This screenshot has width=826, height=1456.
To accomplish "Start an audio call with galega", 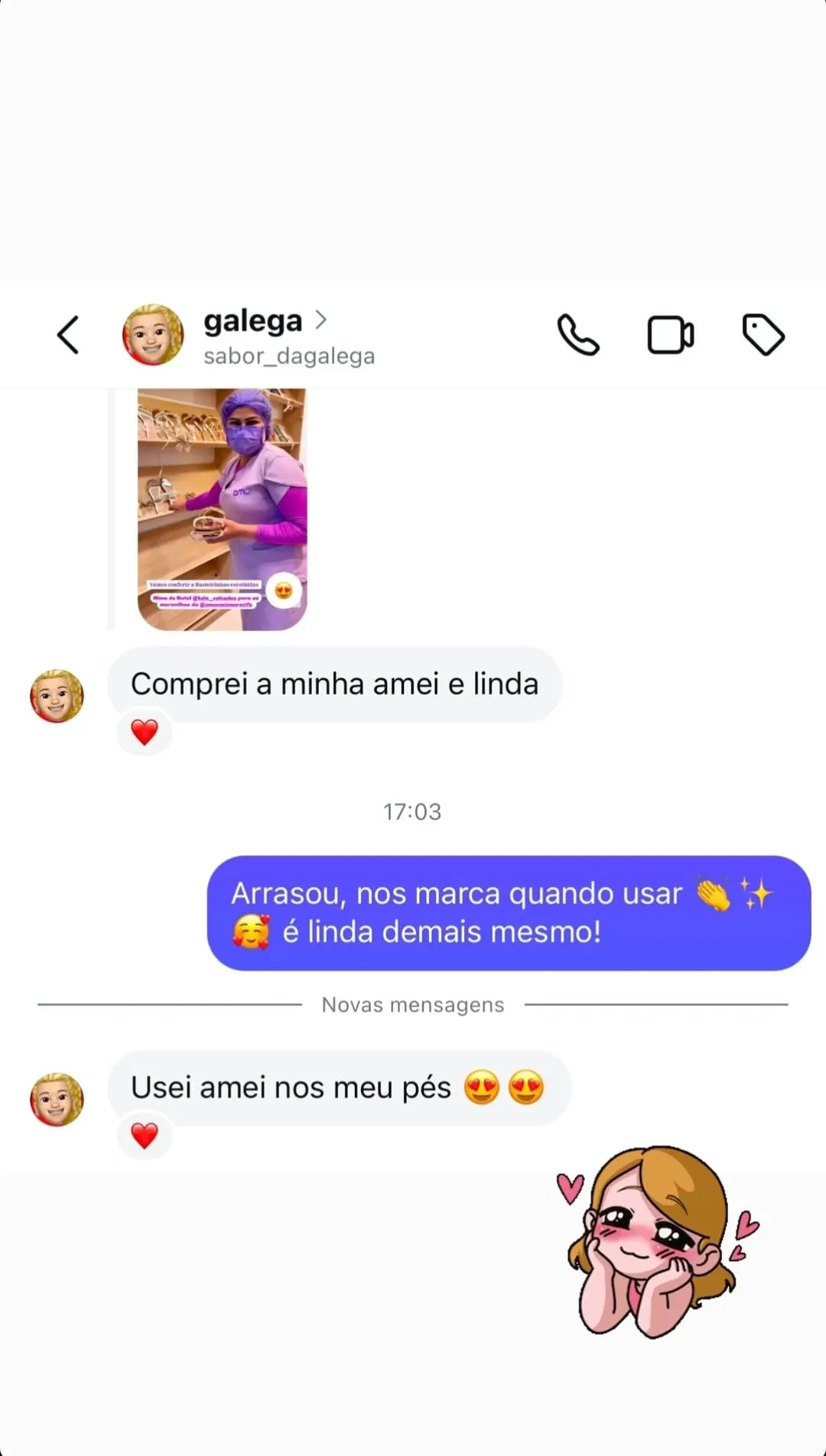I will [x=577, y=334].
